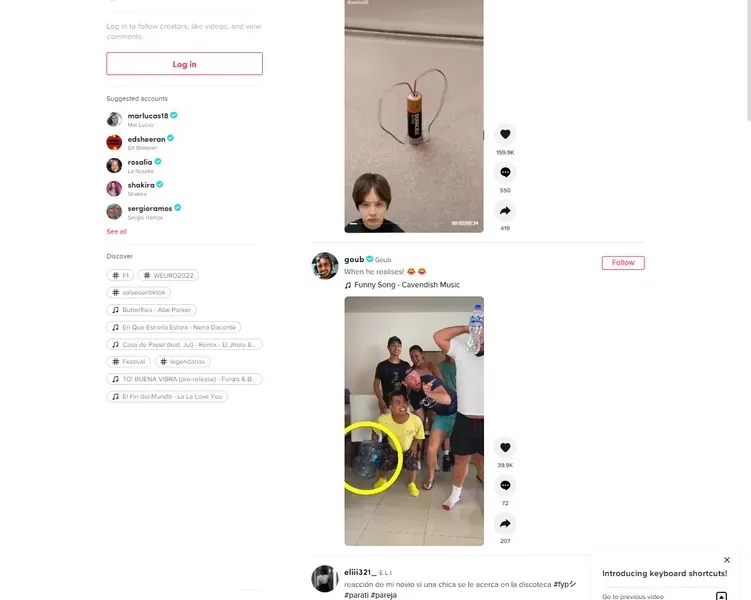Open comments on the battery video

pyautogui.click(x=505, y=172)
